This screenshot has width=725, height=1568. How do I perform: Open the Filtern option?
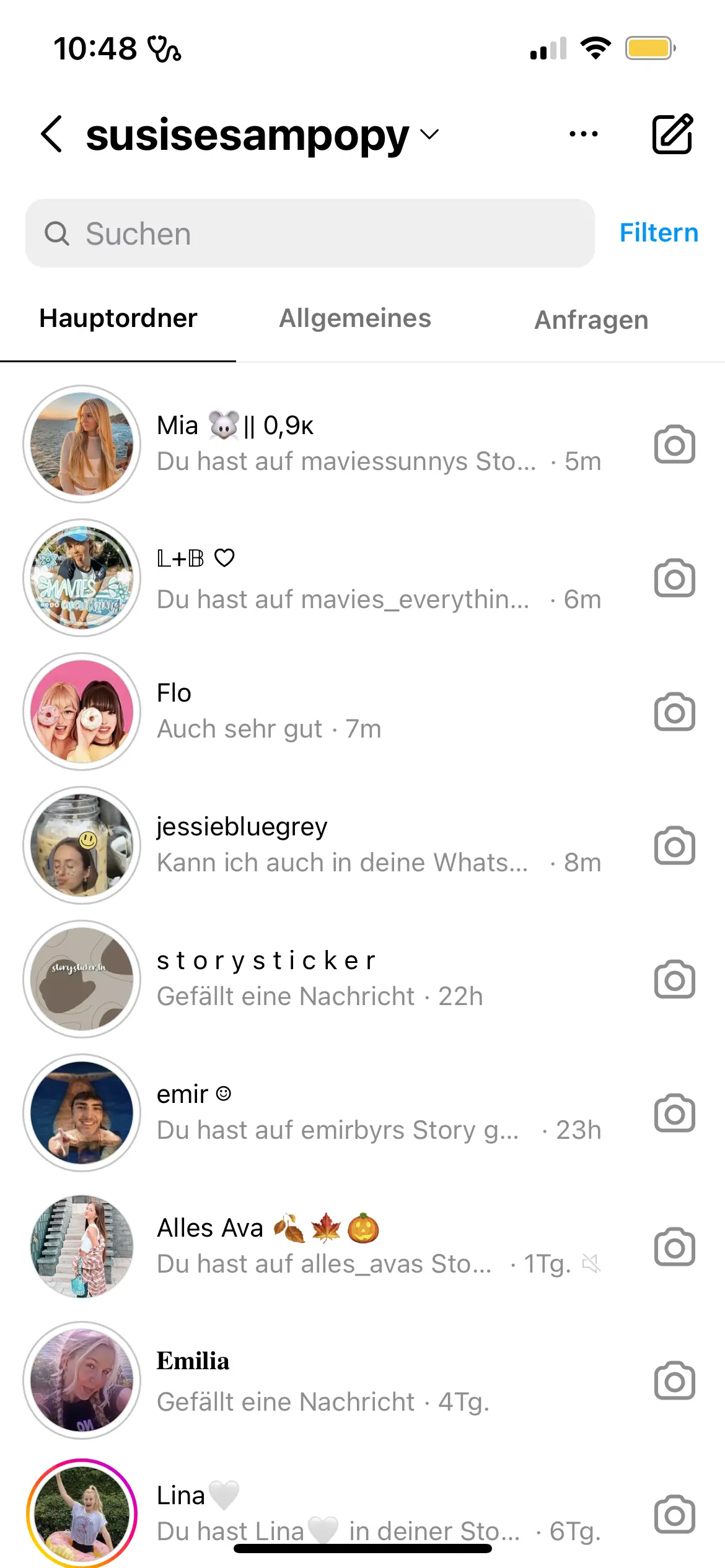tap(659, 233)
